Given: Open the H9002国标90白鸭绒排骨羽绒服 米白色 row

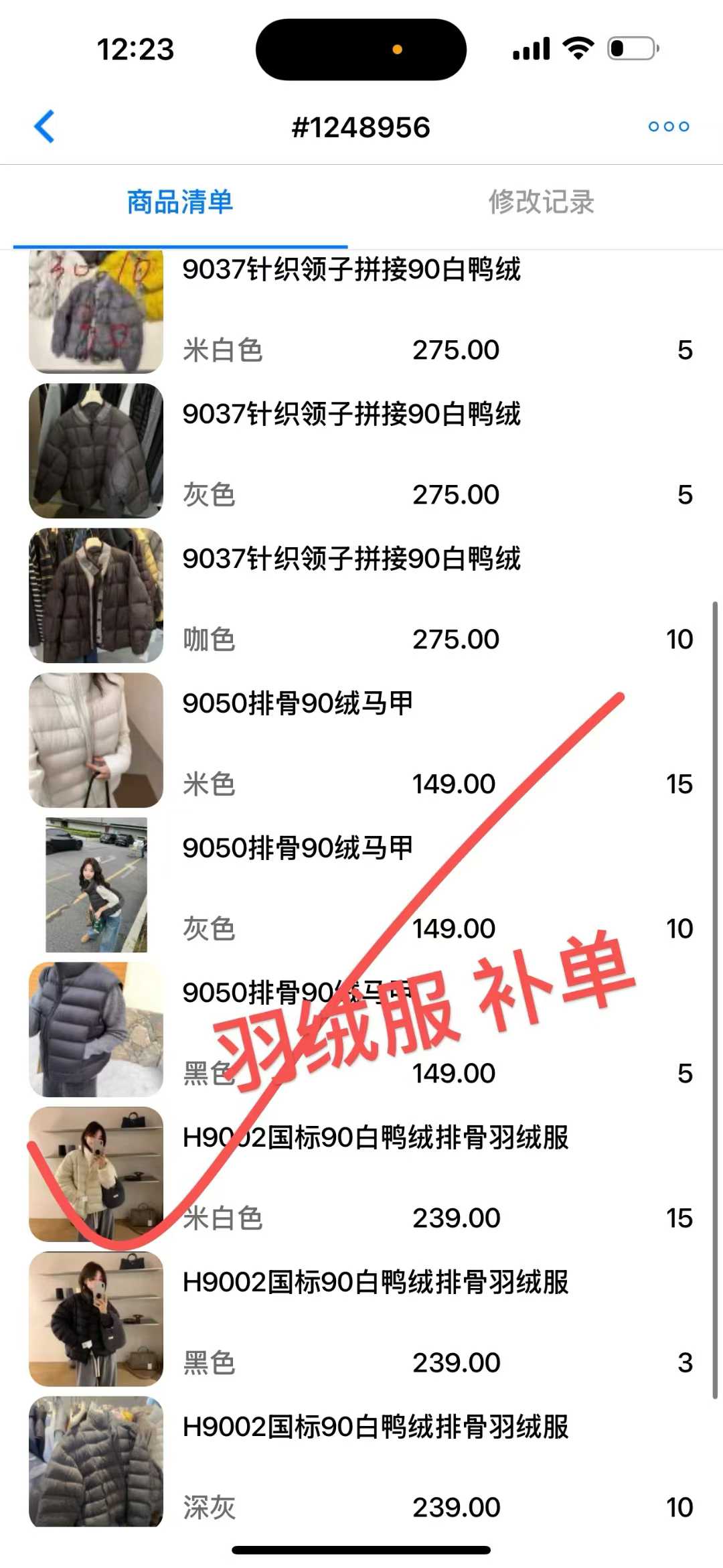Looking at the screenshot, I should (361, 1174).
